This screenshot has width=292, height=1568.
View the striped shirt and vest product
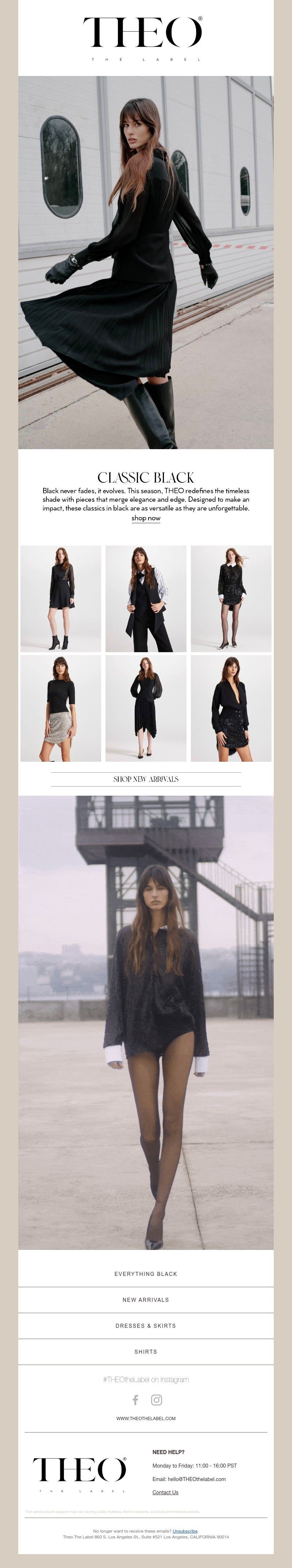(x=146, y=598)
